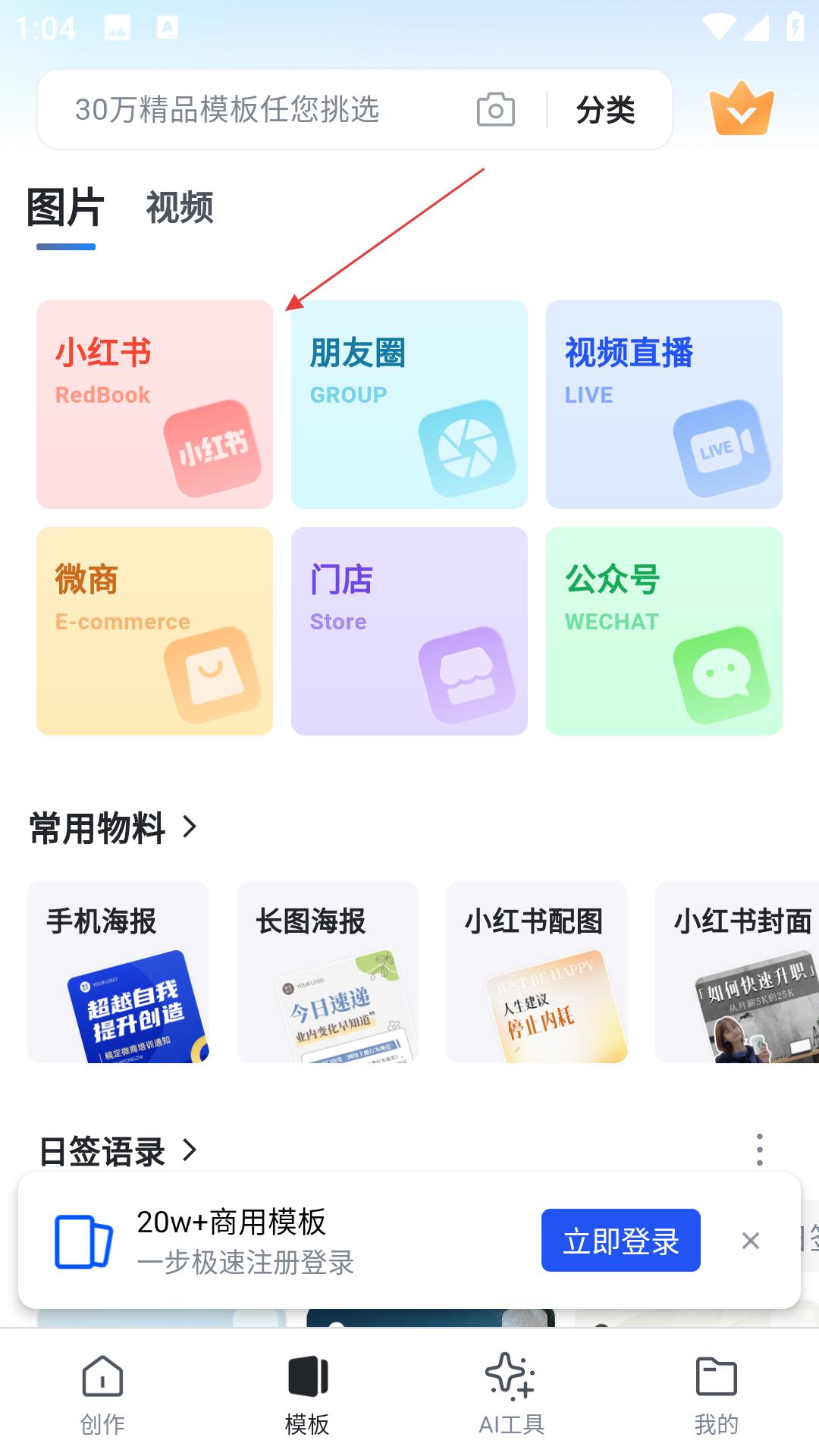Image resolution: width=819 pixels, height=1456 pixels.
Task: Tap the 立即登录 login button
Action: coord(621,1241)
